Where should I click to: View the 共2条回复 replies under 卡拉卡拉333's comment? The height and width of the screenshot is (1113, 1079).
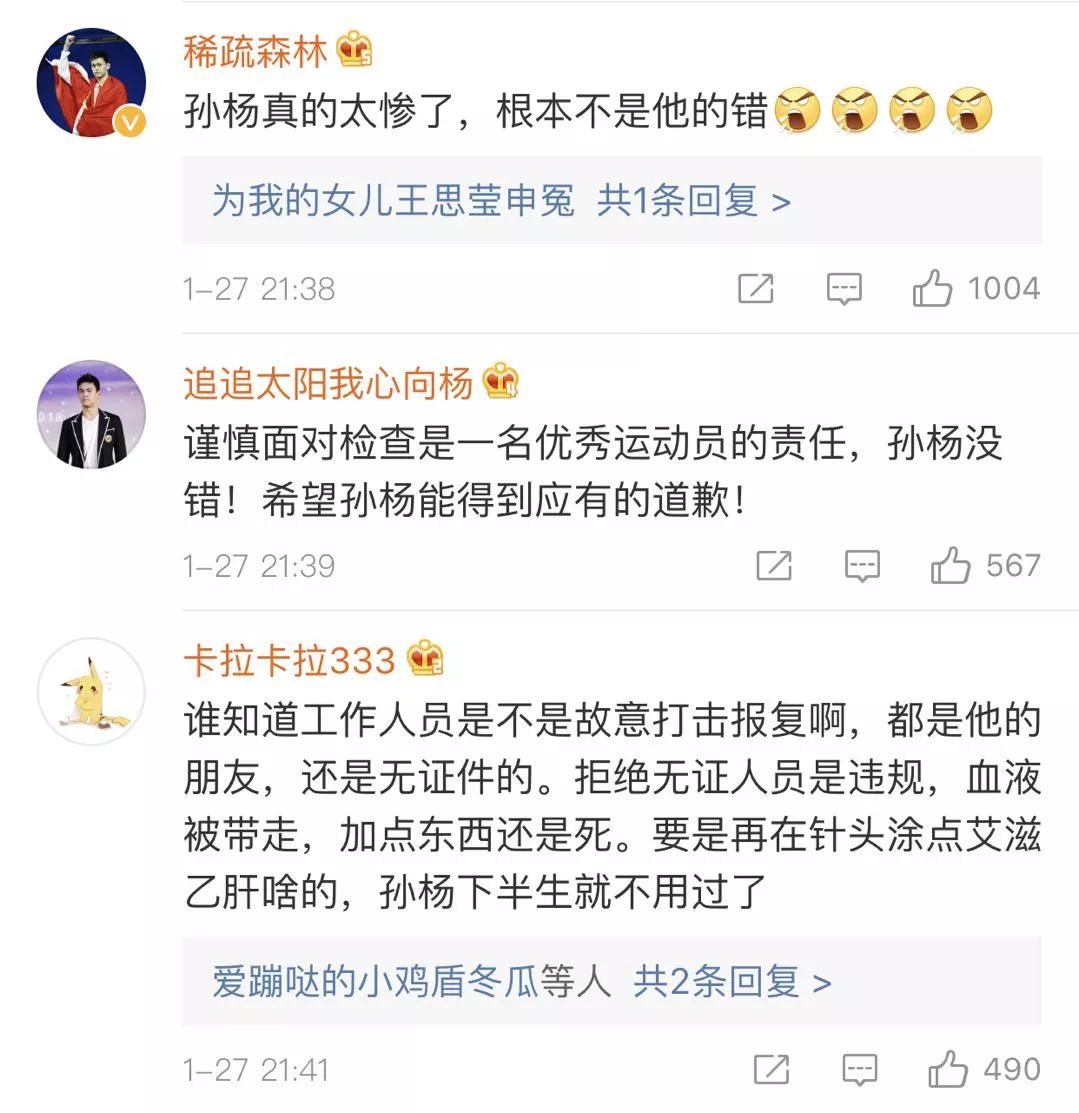click(x=732, y=982)
